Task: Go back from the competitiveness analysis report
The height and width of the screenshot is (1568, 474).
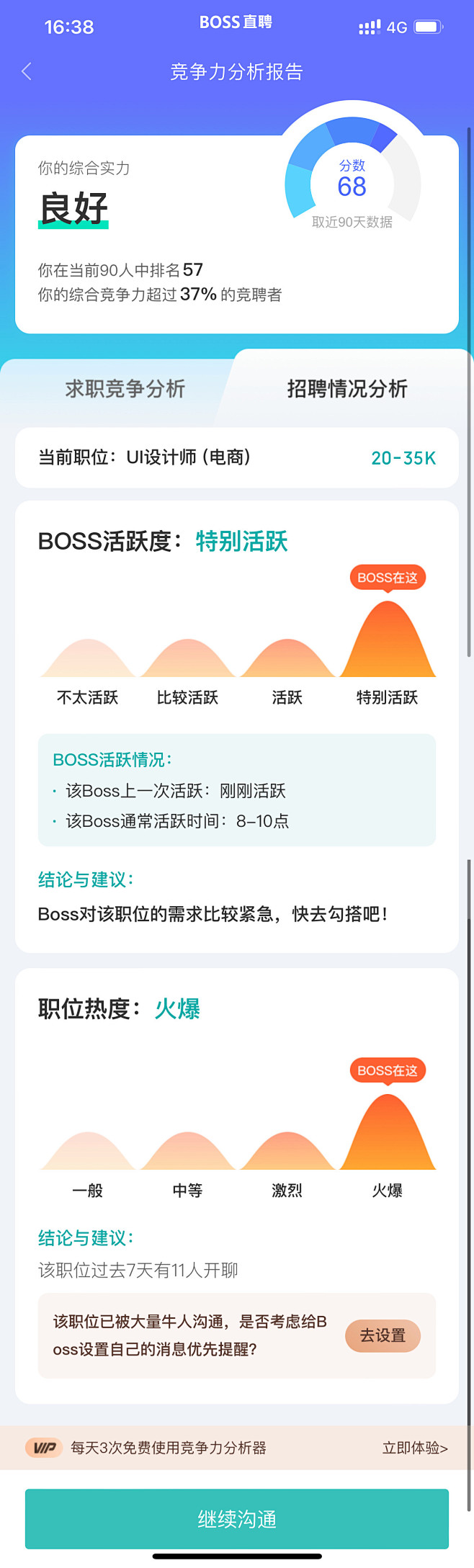Action: pyautogui.click(x=27, y=71)
